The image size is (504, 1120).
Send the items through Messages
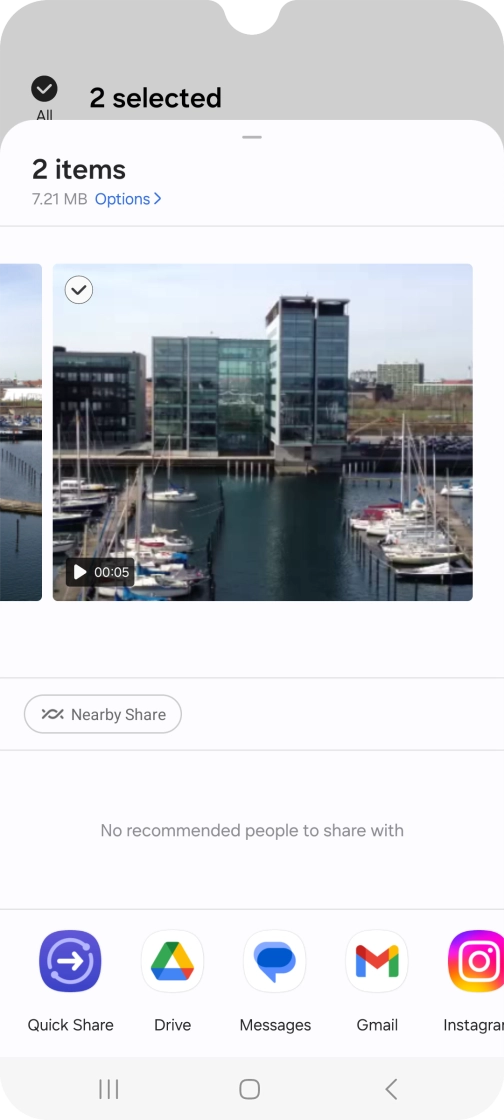click(x=275, y=981)
